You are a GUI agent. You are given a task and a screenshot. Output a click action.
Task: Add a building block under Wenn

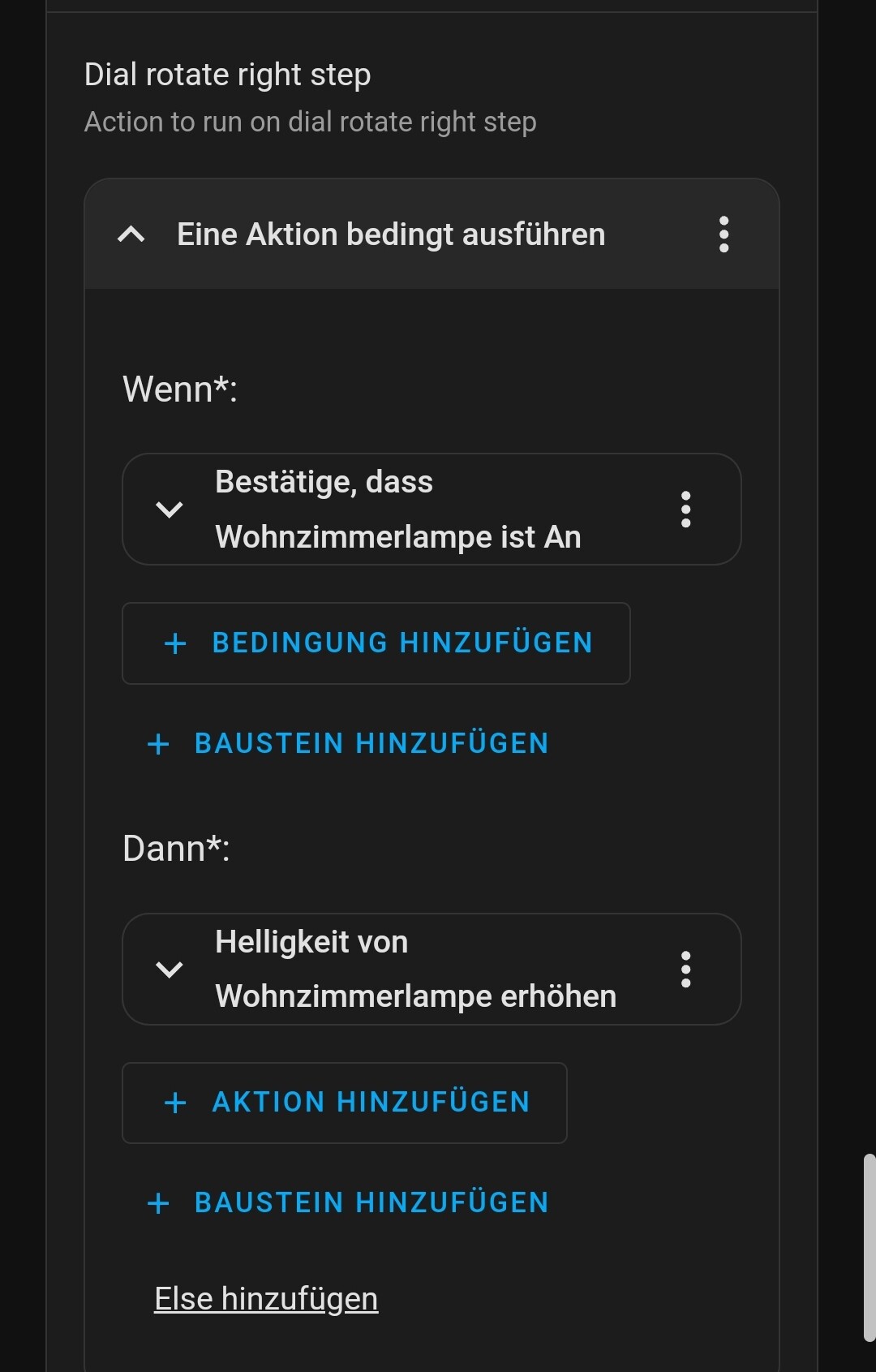click(x=349, y=743)
